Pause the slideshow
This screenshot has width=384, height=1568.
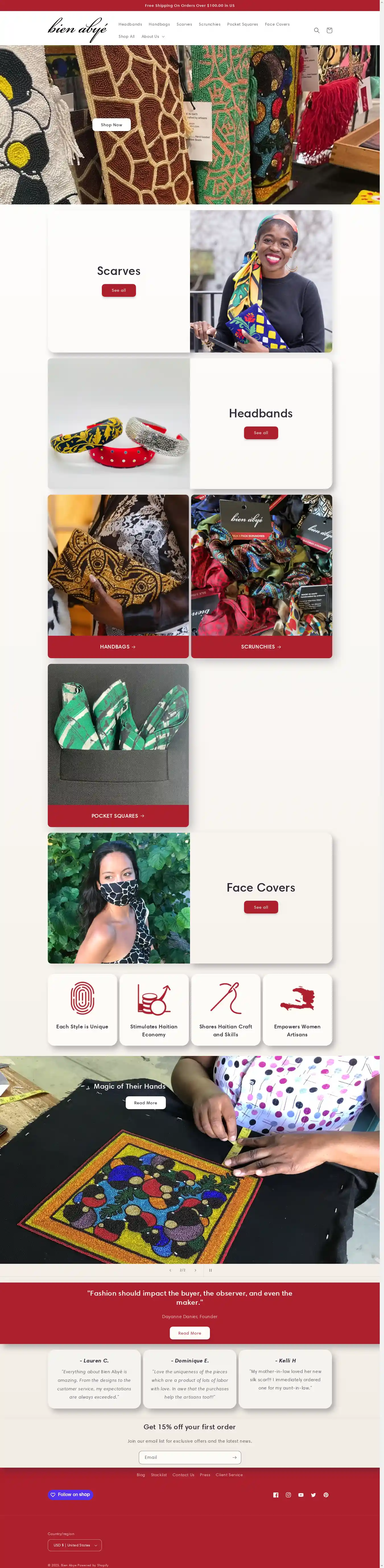coord(210,1270)
